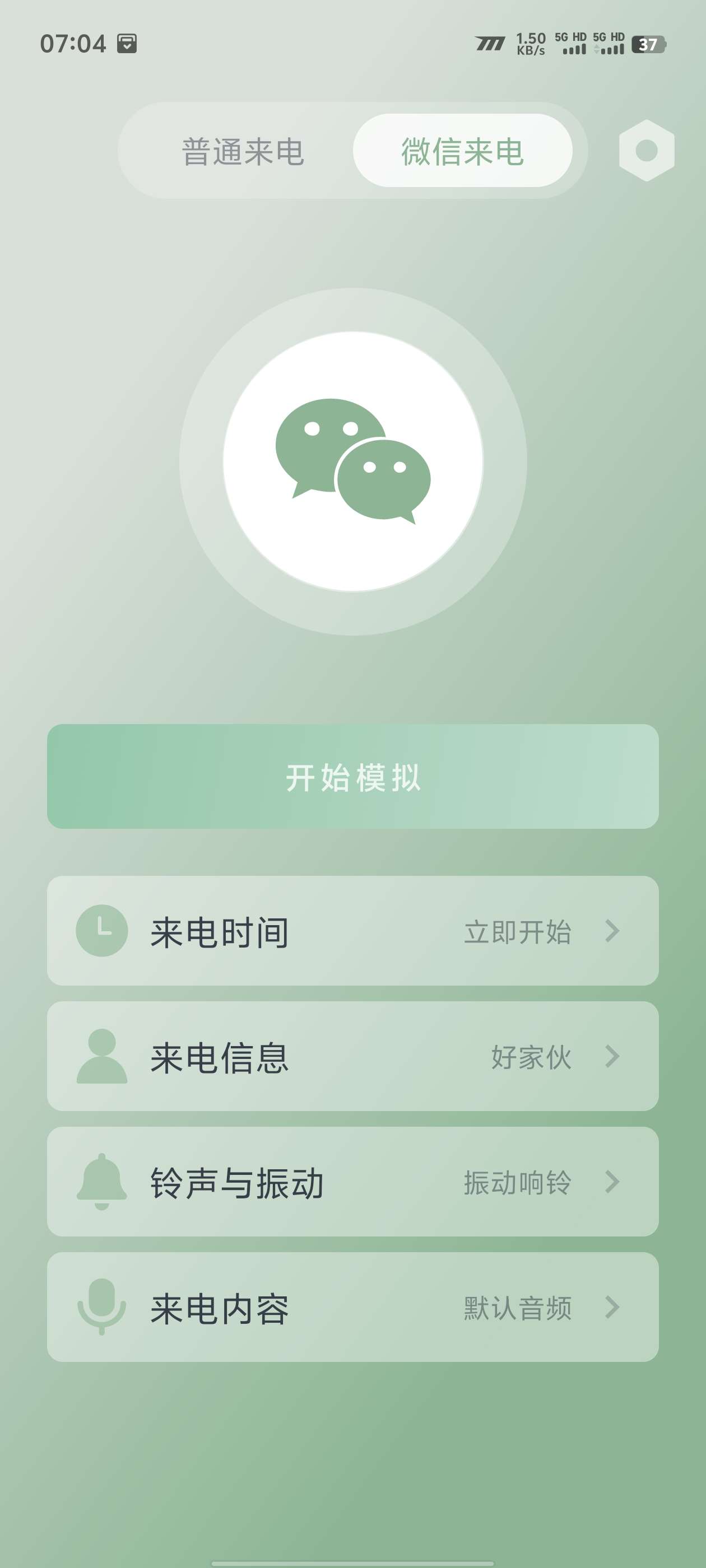Edit caller info in 来电信息
Image resolution: width=706 pixels, height=1568 pixels.
[352, 1056]
